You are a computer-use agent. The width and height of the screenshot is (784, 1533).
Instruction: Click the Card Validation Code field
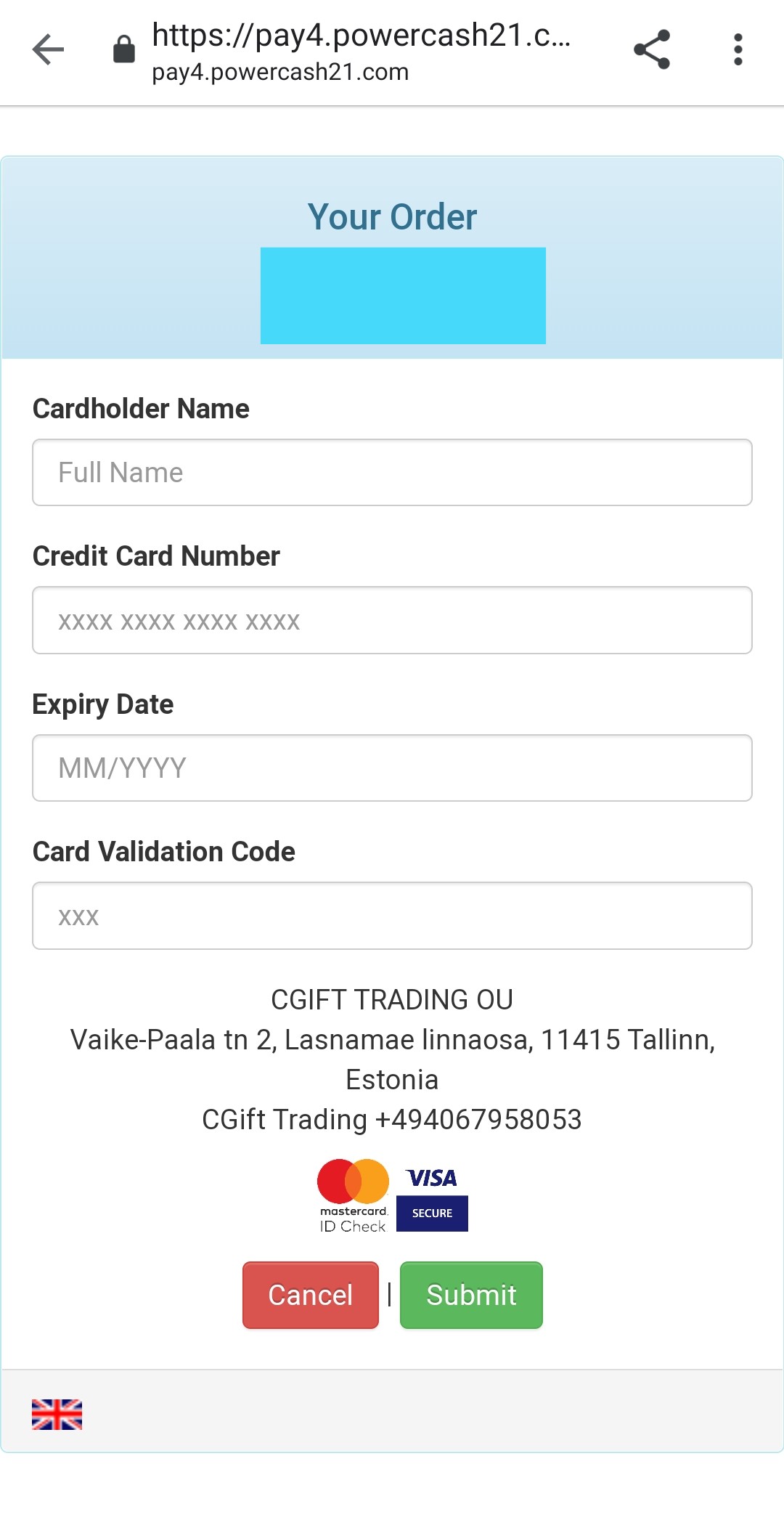click(392, 916)
